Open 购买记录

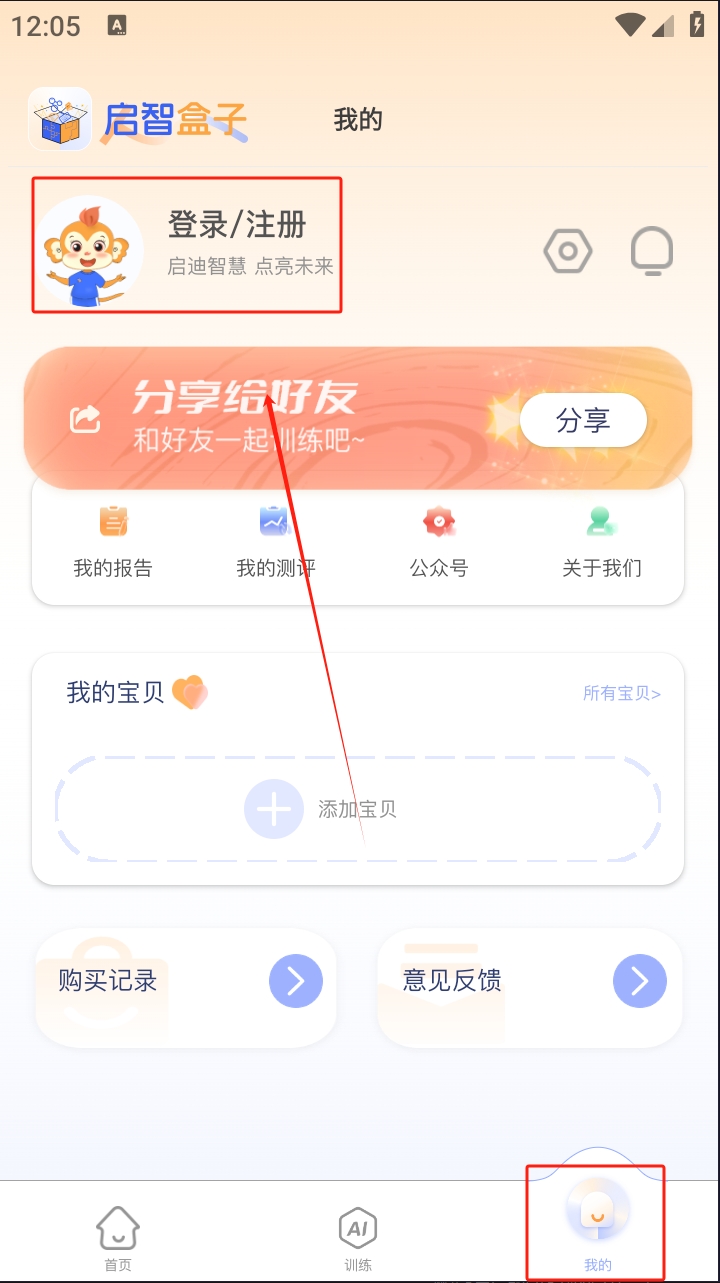pyautogui.click(x=186, y=981)
